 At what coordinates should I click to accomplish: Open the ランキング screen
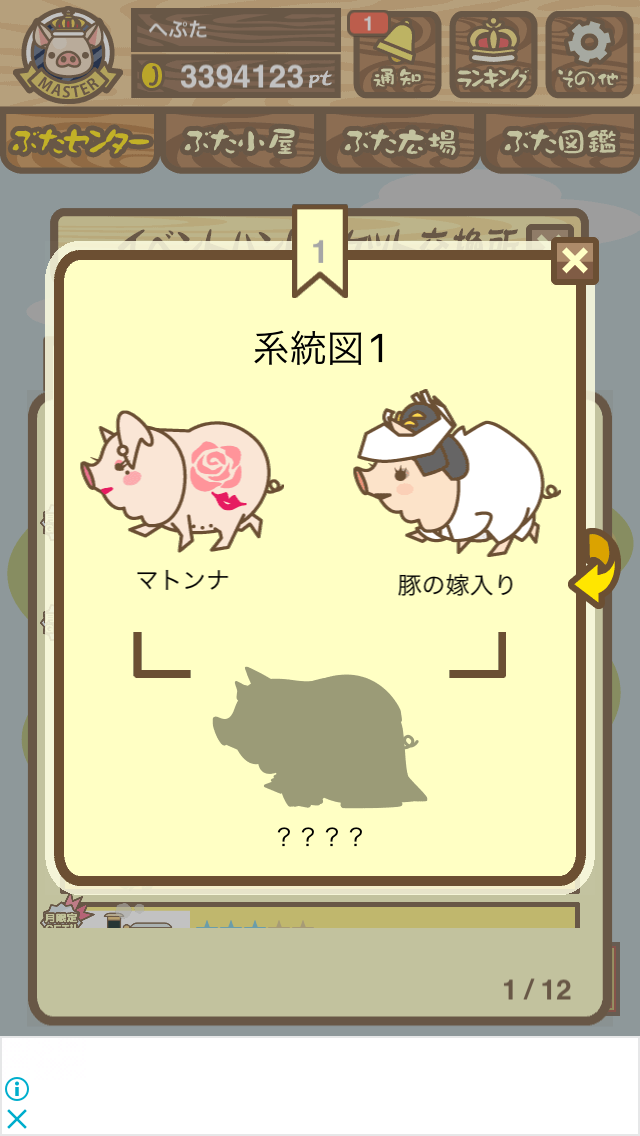tap(493, 54)
